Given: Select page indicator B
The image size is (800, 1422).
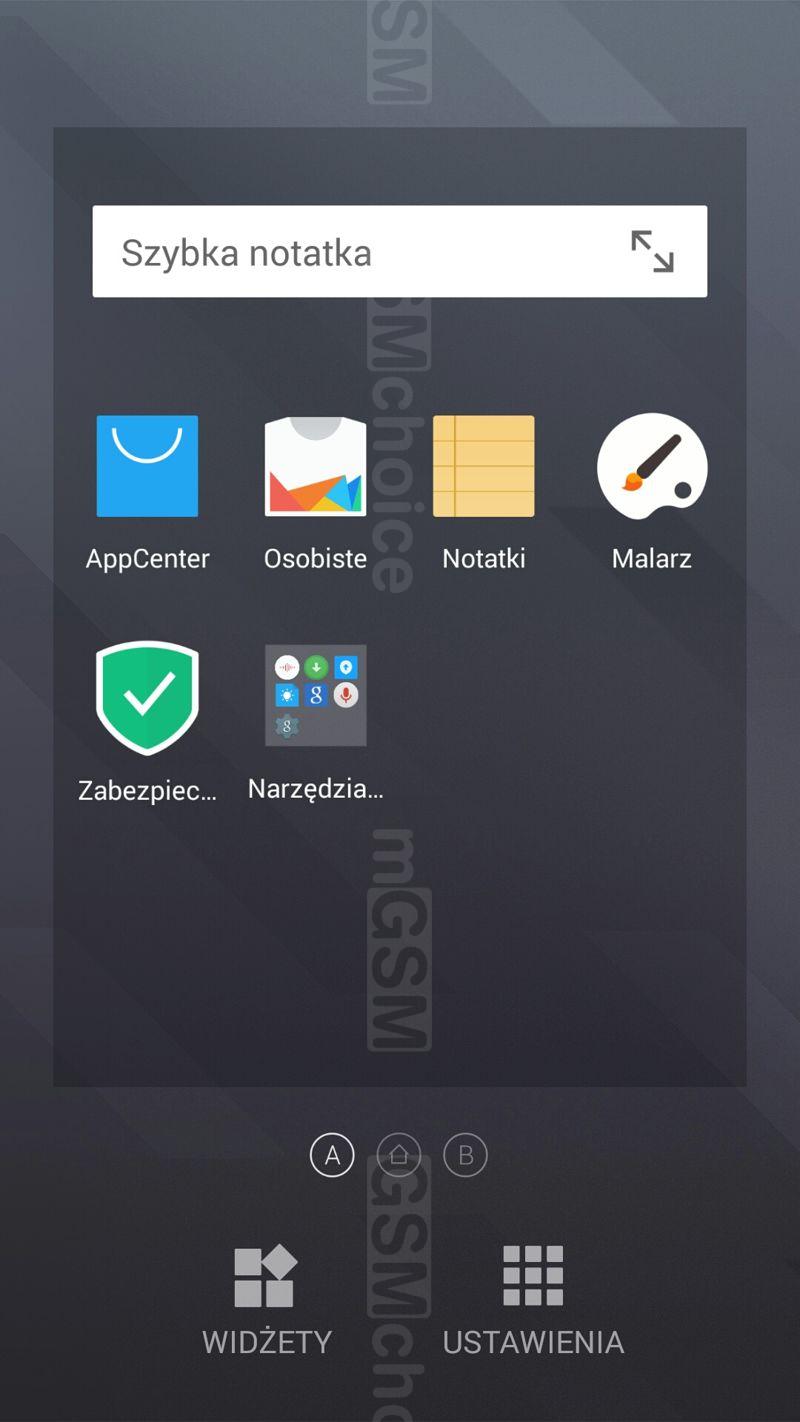Looking at the screenshot, I should pyautogui.click(x=465, y=1155).
